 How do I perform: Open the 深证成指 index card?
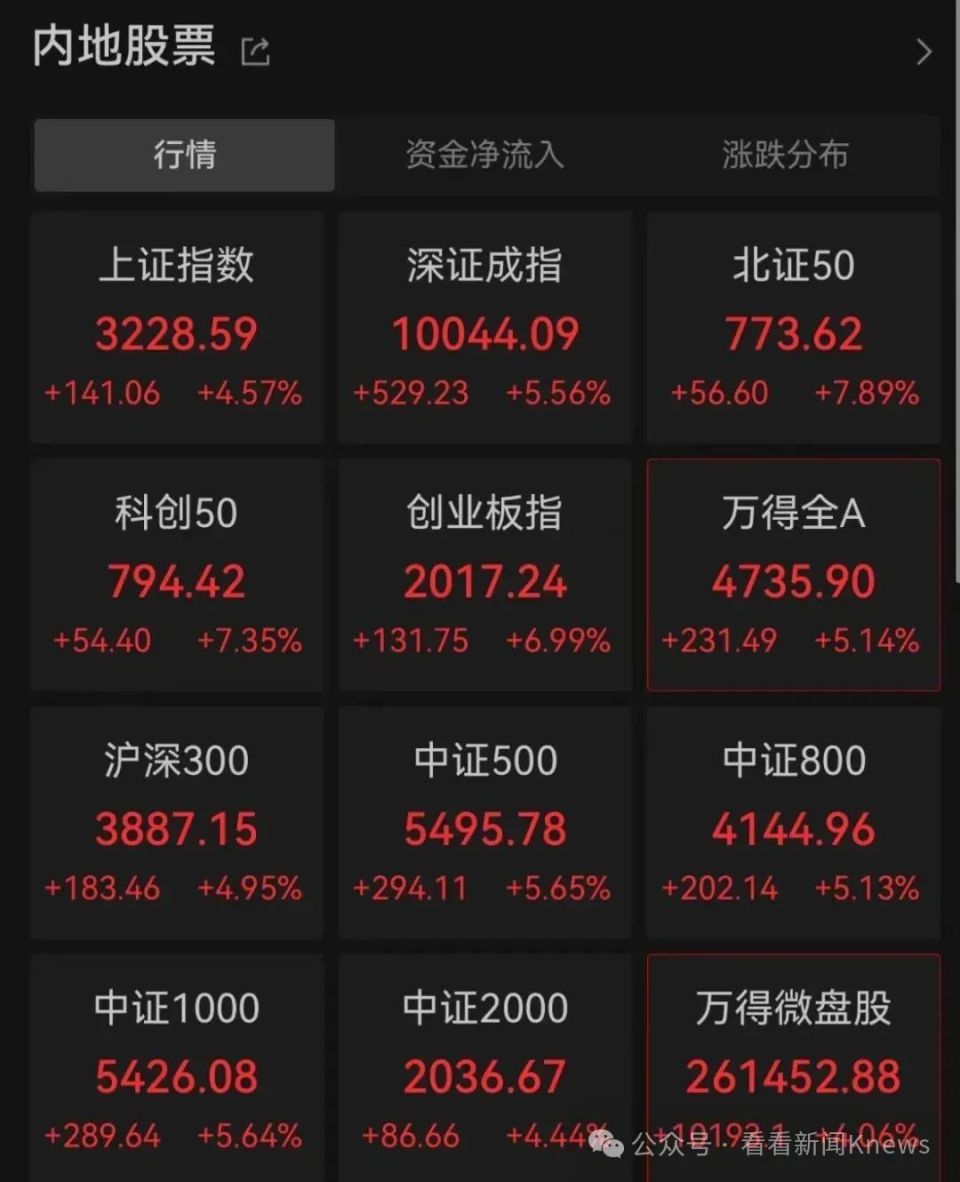485,327
